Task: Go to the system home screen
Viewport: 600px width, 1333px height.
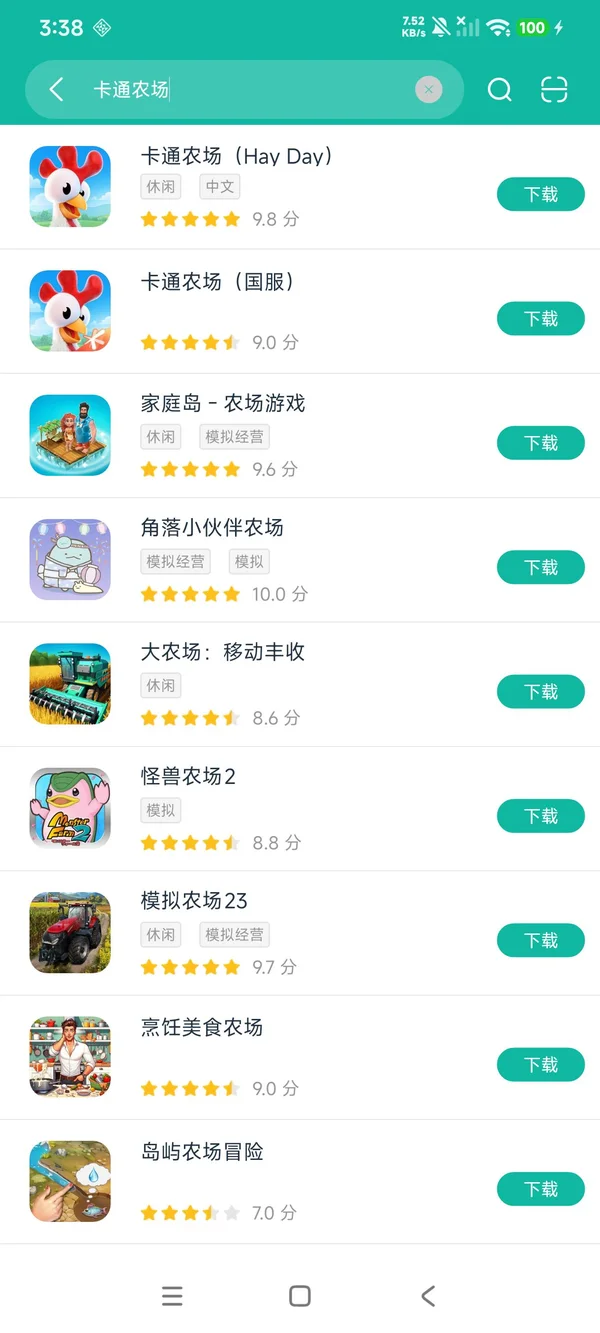Action: coord(299,1296)
